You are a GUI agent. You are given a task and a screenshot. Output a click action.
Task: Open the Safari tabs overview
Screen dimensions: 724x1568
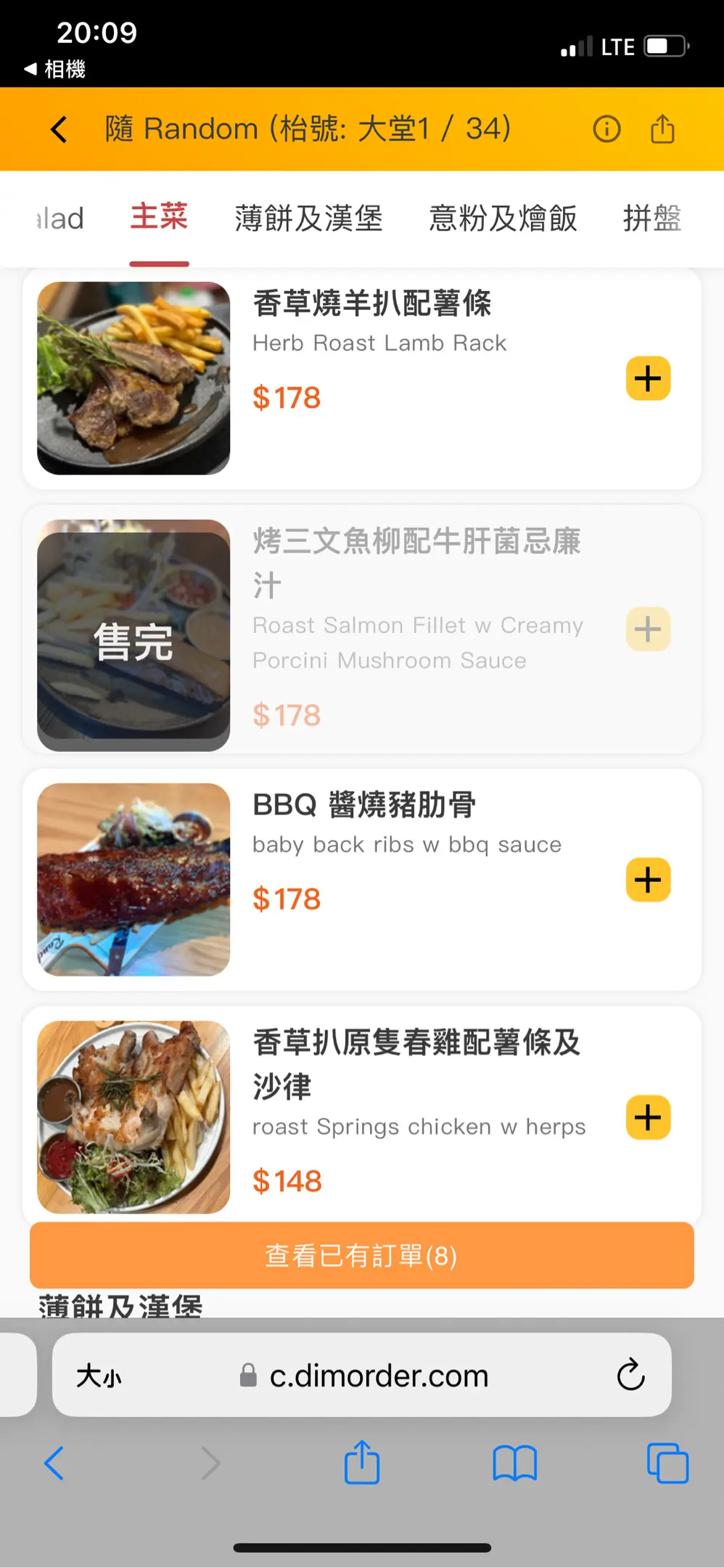pos(667,1463)
